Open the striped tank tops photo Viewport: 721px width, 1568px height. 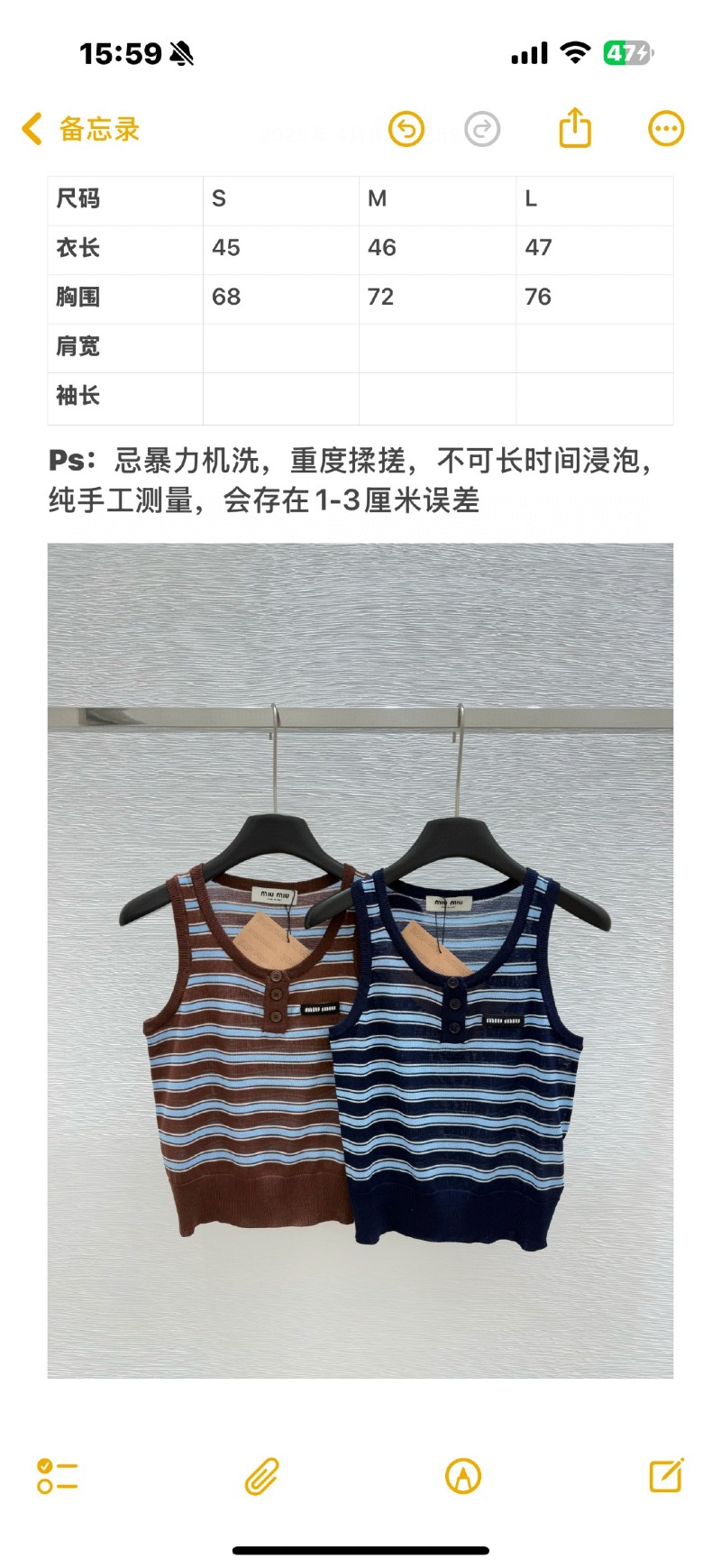point(360,959)
